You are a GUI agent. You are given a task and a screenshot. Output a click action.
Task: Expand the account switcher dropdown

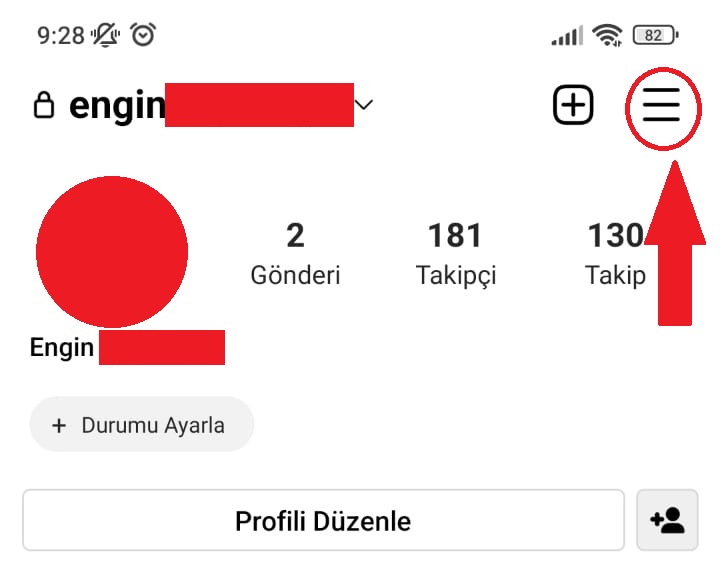[365, 105]
